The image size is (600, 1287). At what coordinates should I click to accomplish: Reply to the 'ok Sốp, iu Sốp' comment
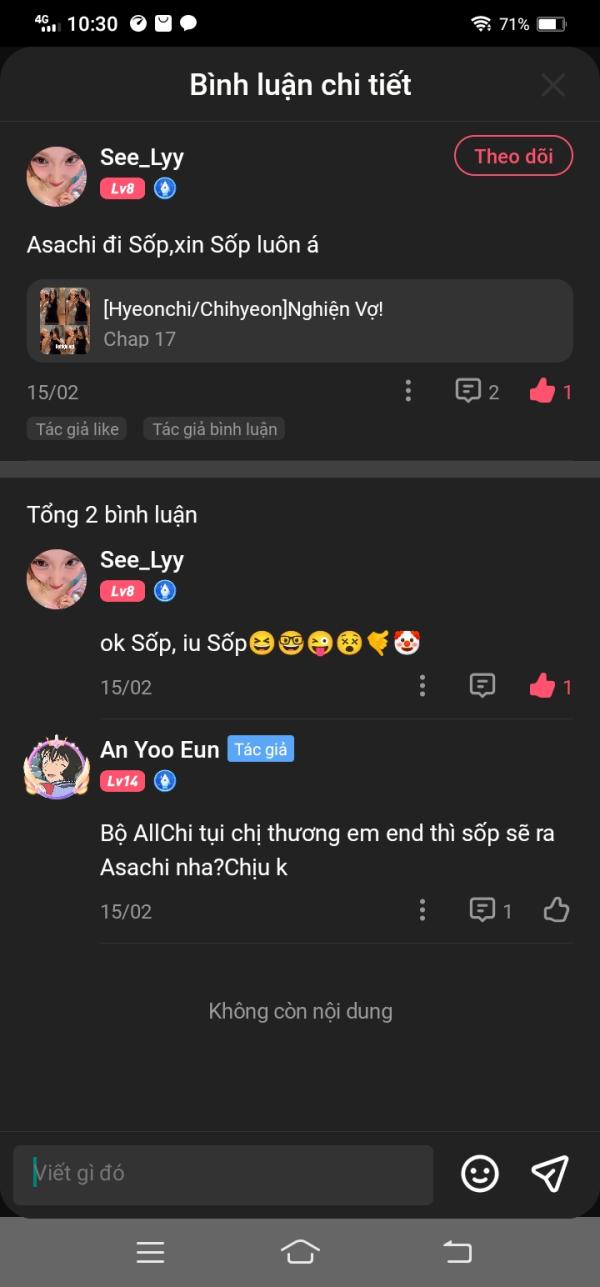[x=483, y=686]
